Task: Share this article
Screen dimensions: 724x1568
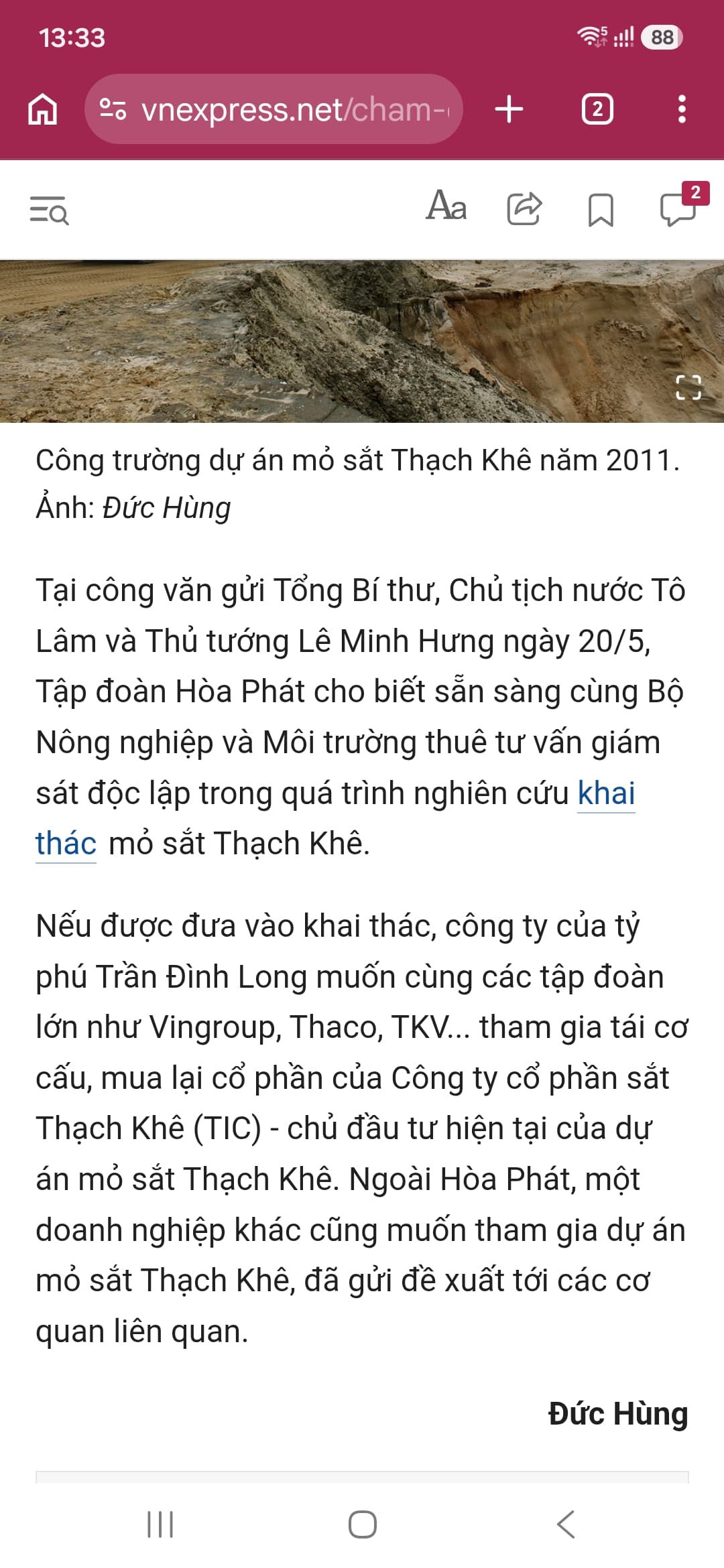Action: pyautogui.click(x=524, y=208)
